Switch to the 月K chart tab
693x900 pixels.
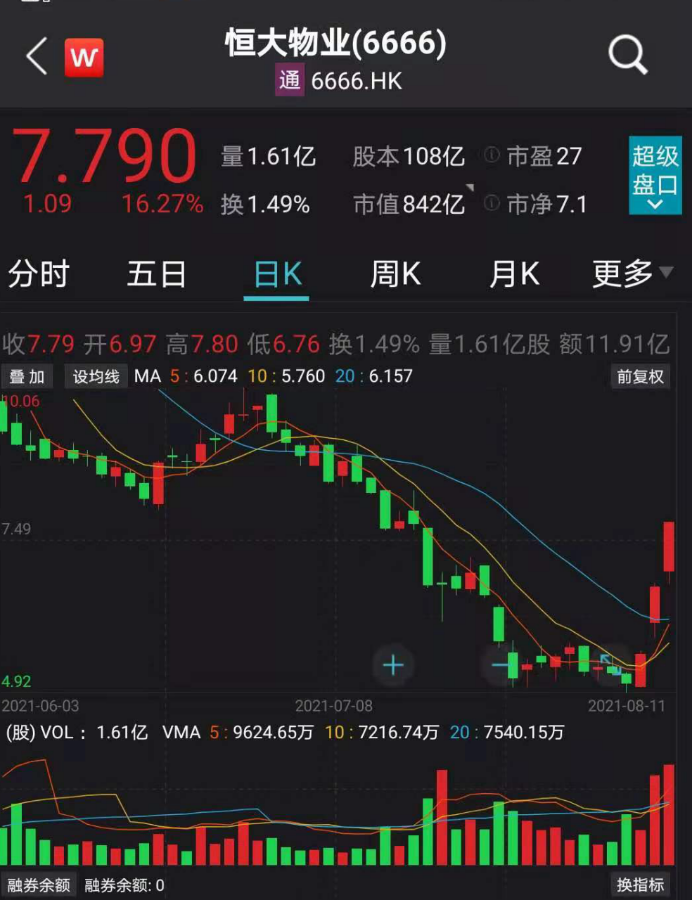514,274
